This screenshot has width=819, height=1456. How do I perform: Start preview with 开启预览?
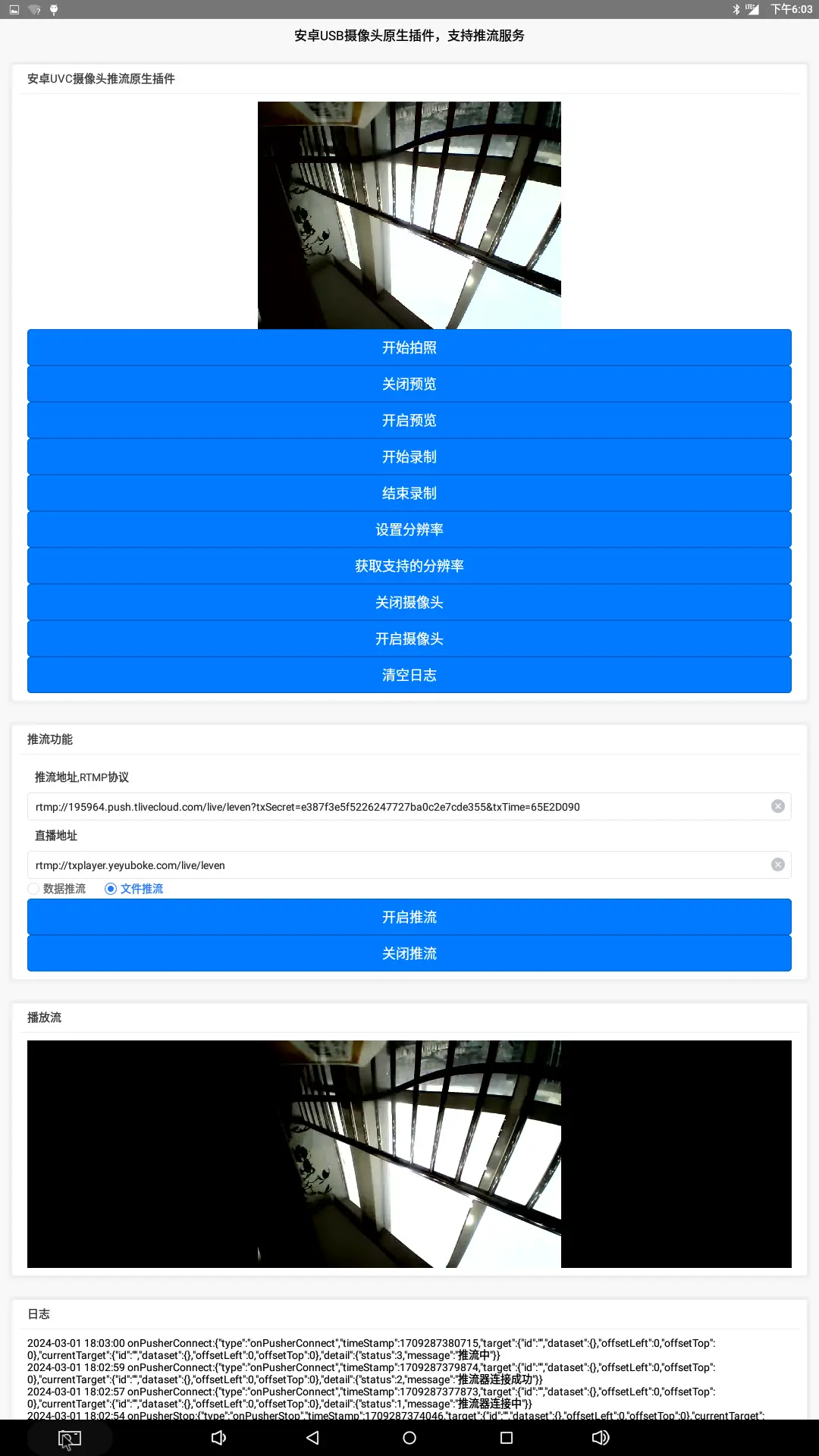(x=409, y=420)
